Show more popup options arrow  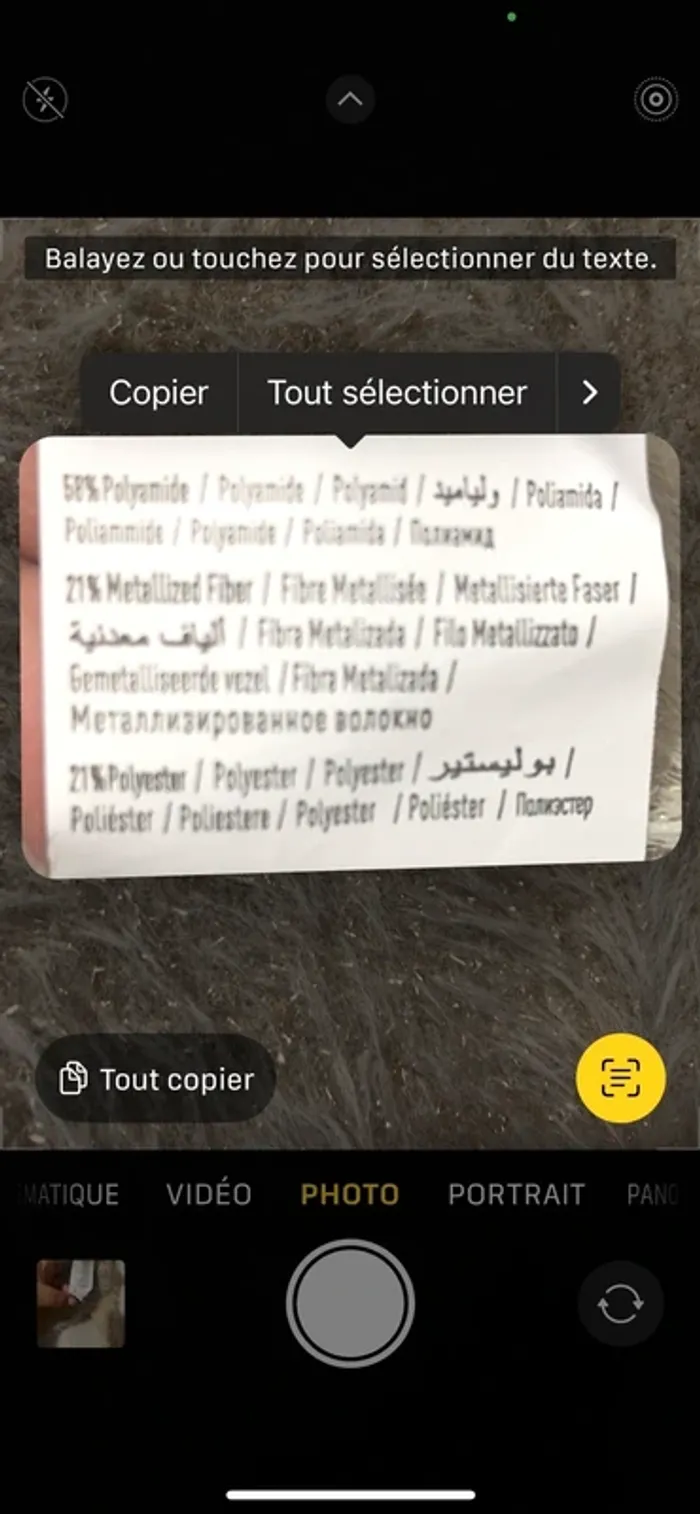pos(589,393)
